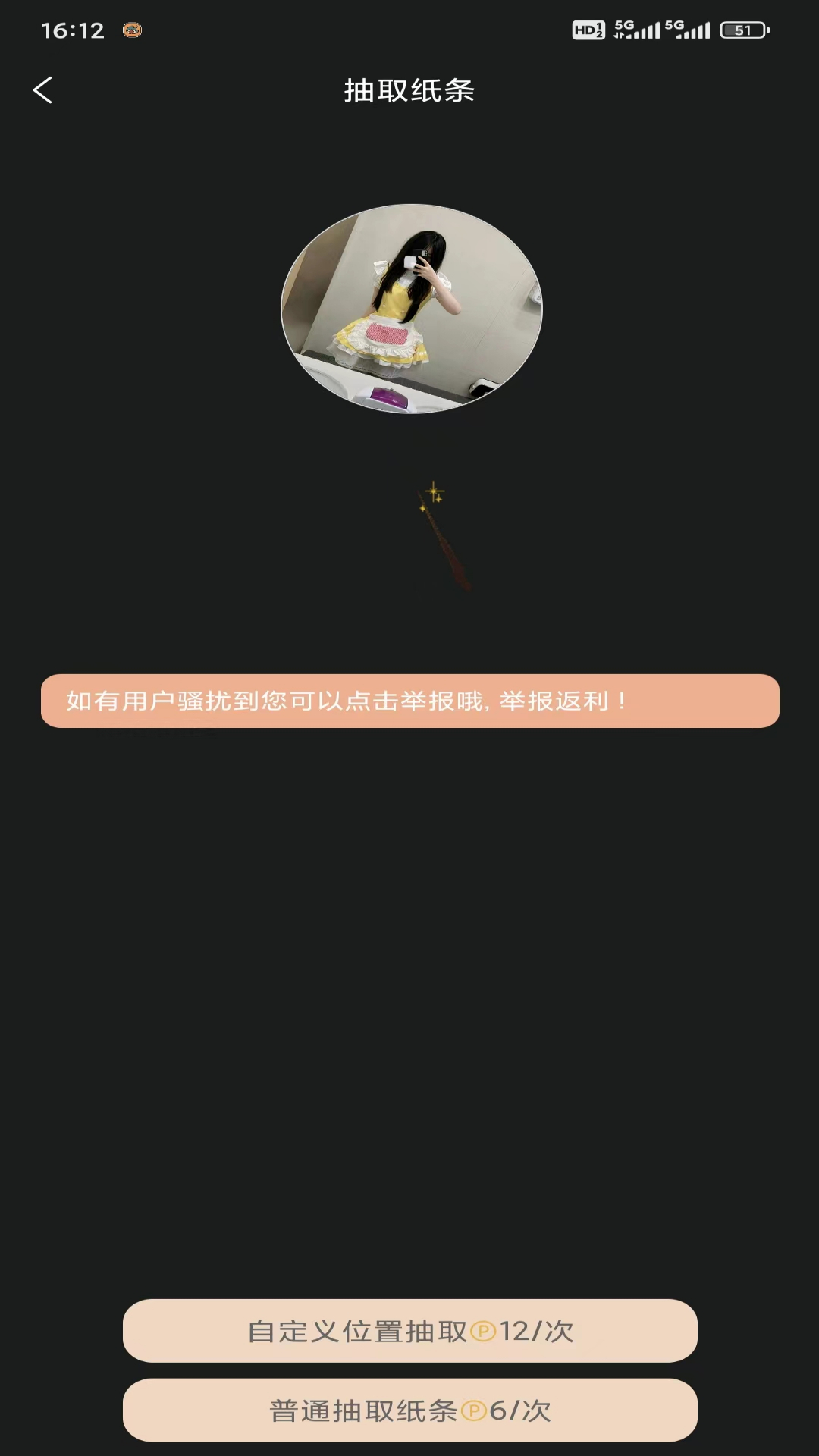Image resolution: width=819 pixels, height=1456 pixels.
Task: Open the notification emoji icon in status bar
Action: point(133,30)
